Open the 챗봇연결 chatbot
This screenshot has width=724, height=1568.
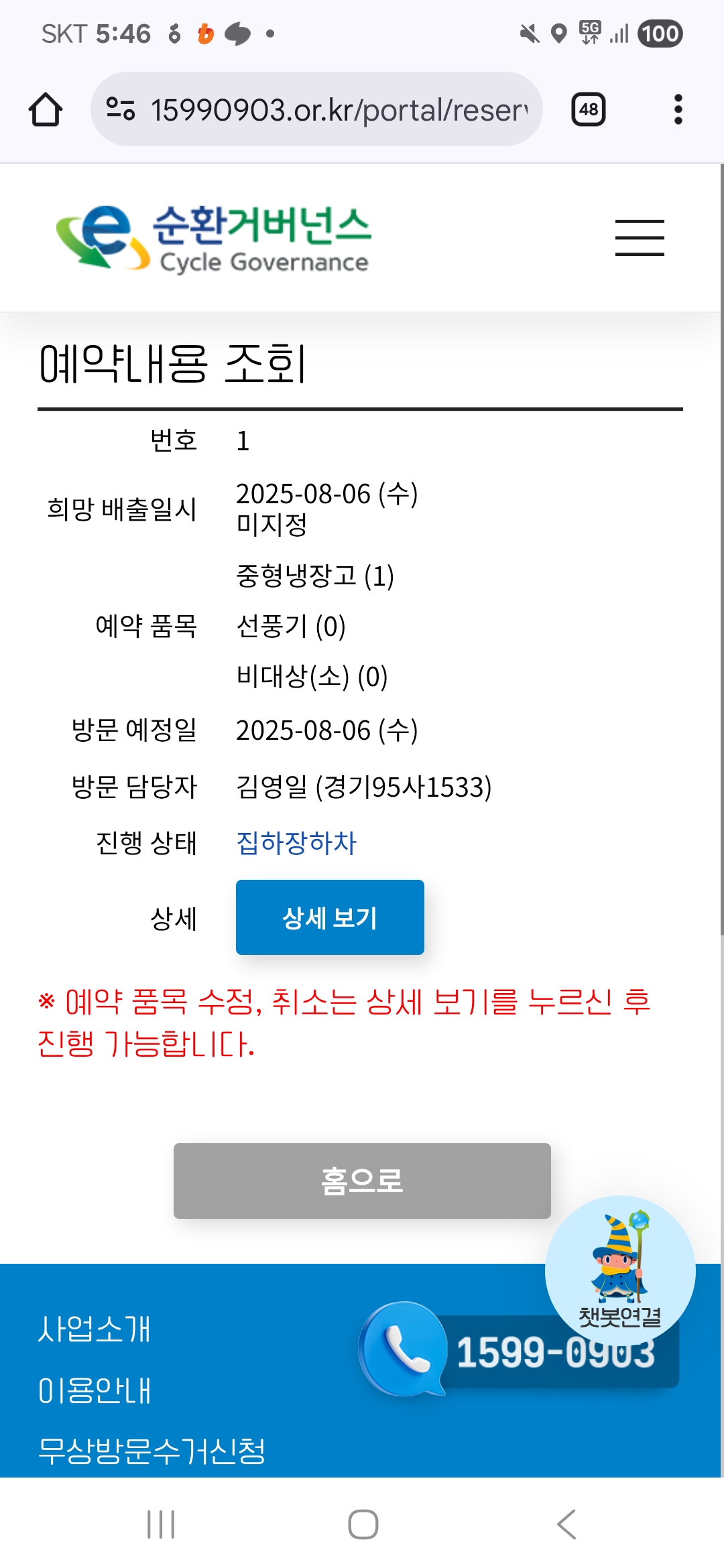coord(620,1270)
